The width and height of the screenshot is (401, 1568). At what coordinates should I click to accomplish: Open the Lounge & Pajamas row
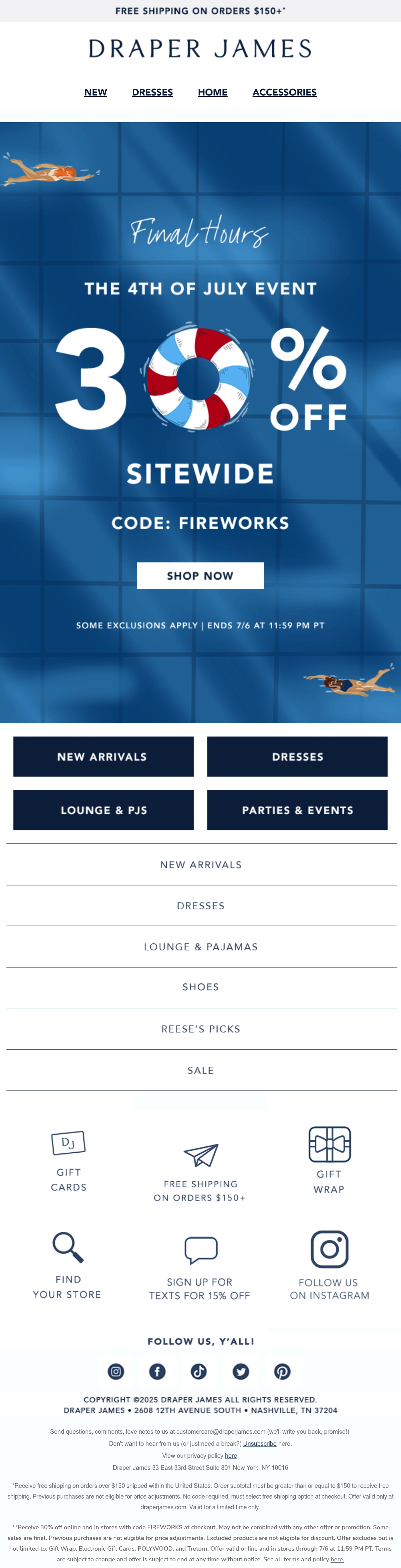coord(200,947)
